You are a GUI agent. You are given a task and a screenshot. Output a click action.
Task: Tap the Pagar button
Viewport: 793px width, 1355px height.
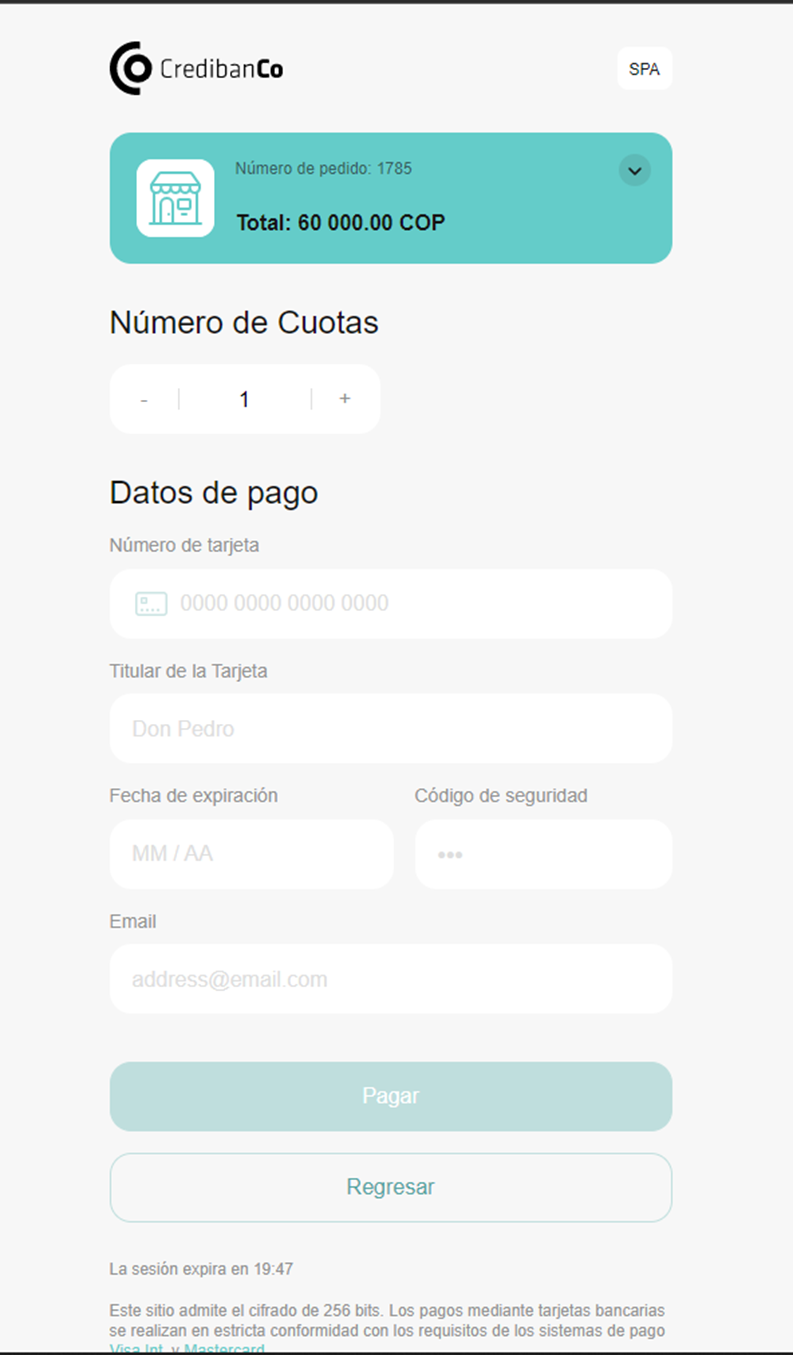391,1096
